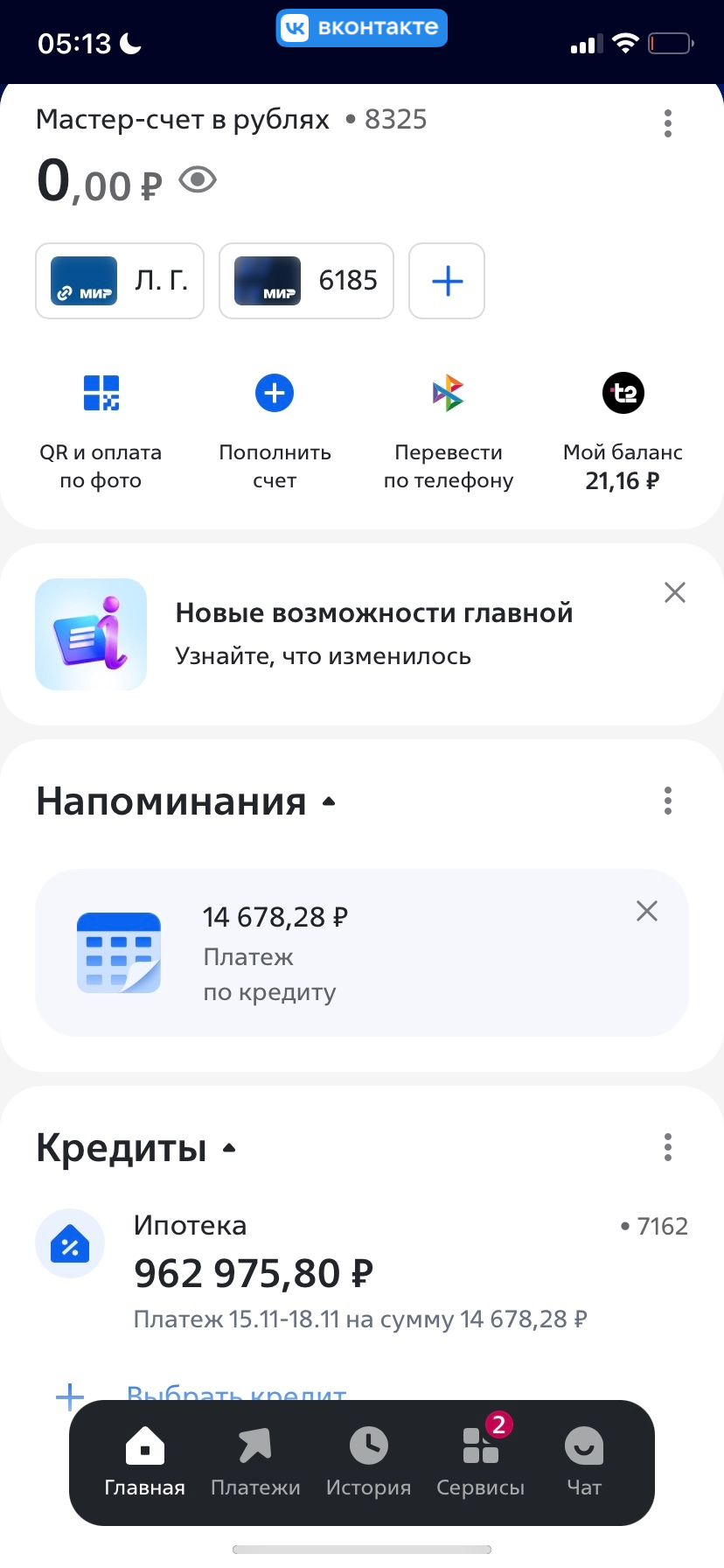The height and width of the screenshot is (1568, 724).
Task: Open the ВКонтакте banner at top
Action: coord(361,27)
